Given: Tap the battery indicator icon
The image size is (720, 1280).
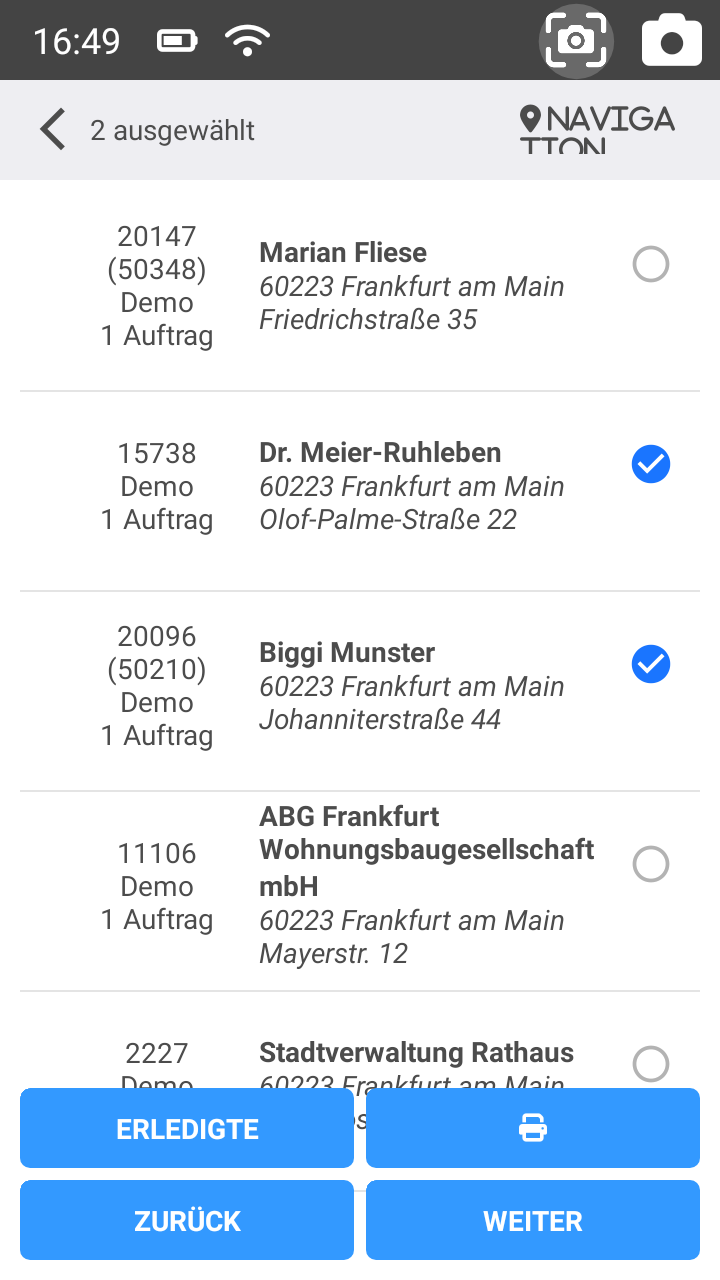Looking at the screenshot, I should point(177,40).
